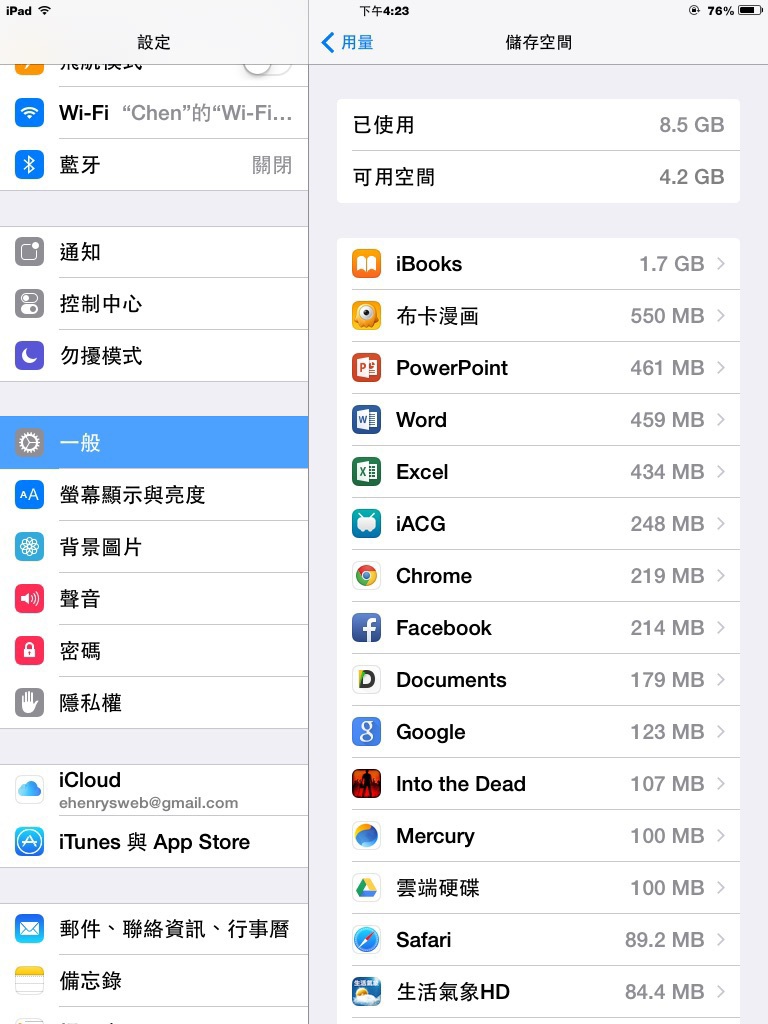This screenshot has width=768, height=1024.
Task: Open 勿擾模式 settings
Action: (x=155, y=356)
